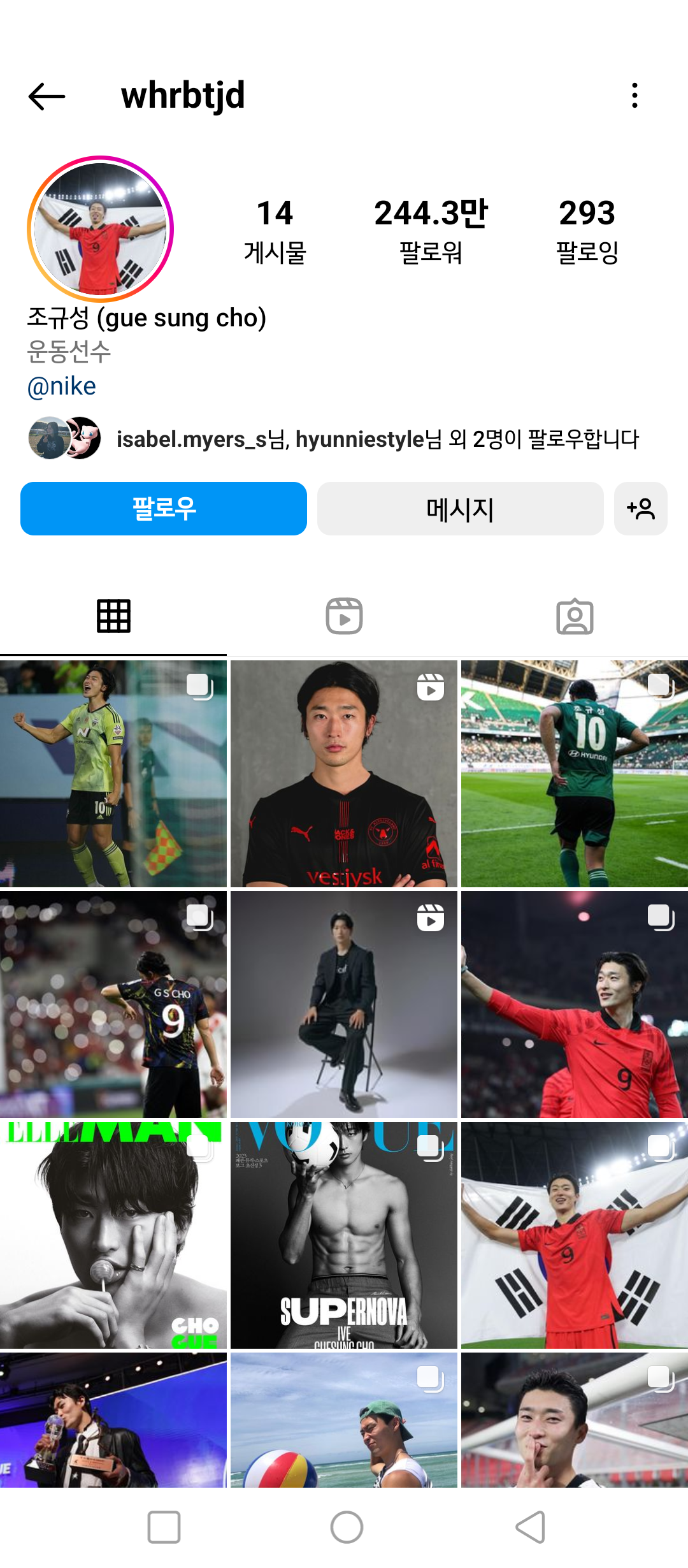Screen dimensions: 688x1568
Task: Open the black vestjysk jersey reel
Action: 344,774
